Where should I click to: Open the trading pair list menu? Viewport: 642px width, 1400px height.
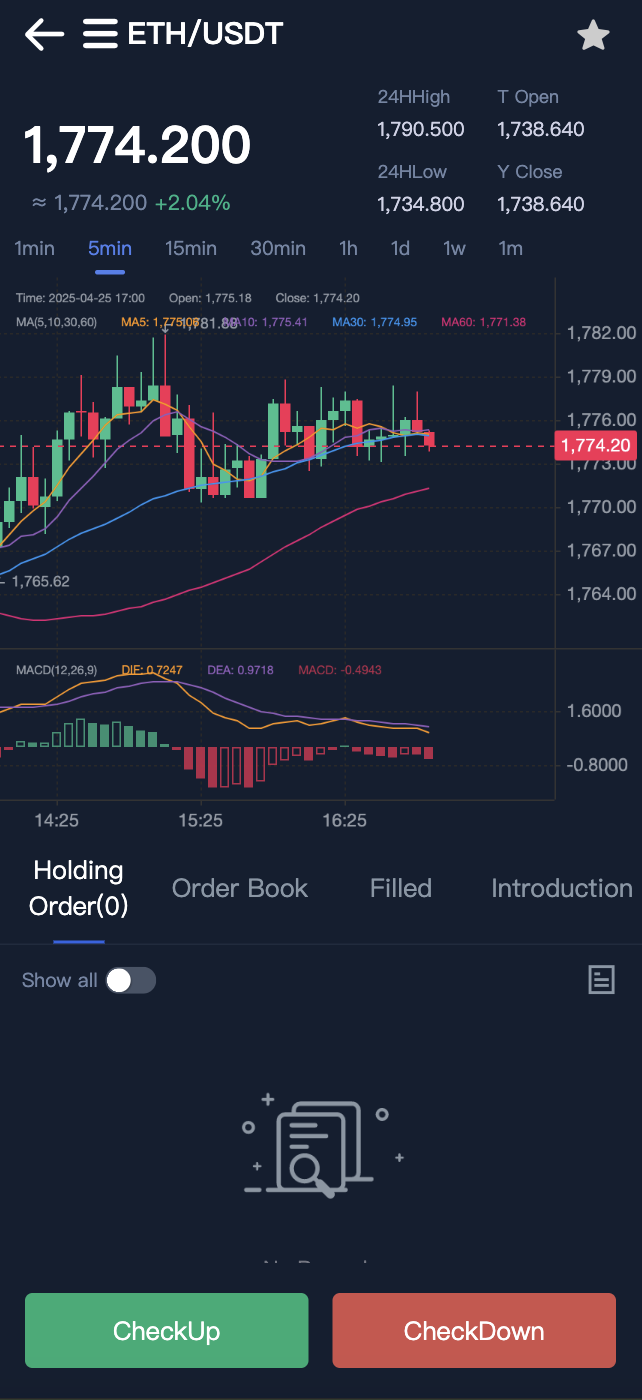pos(100,35)
